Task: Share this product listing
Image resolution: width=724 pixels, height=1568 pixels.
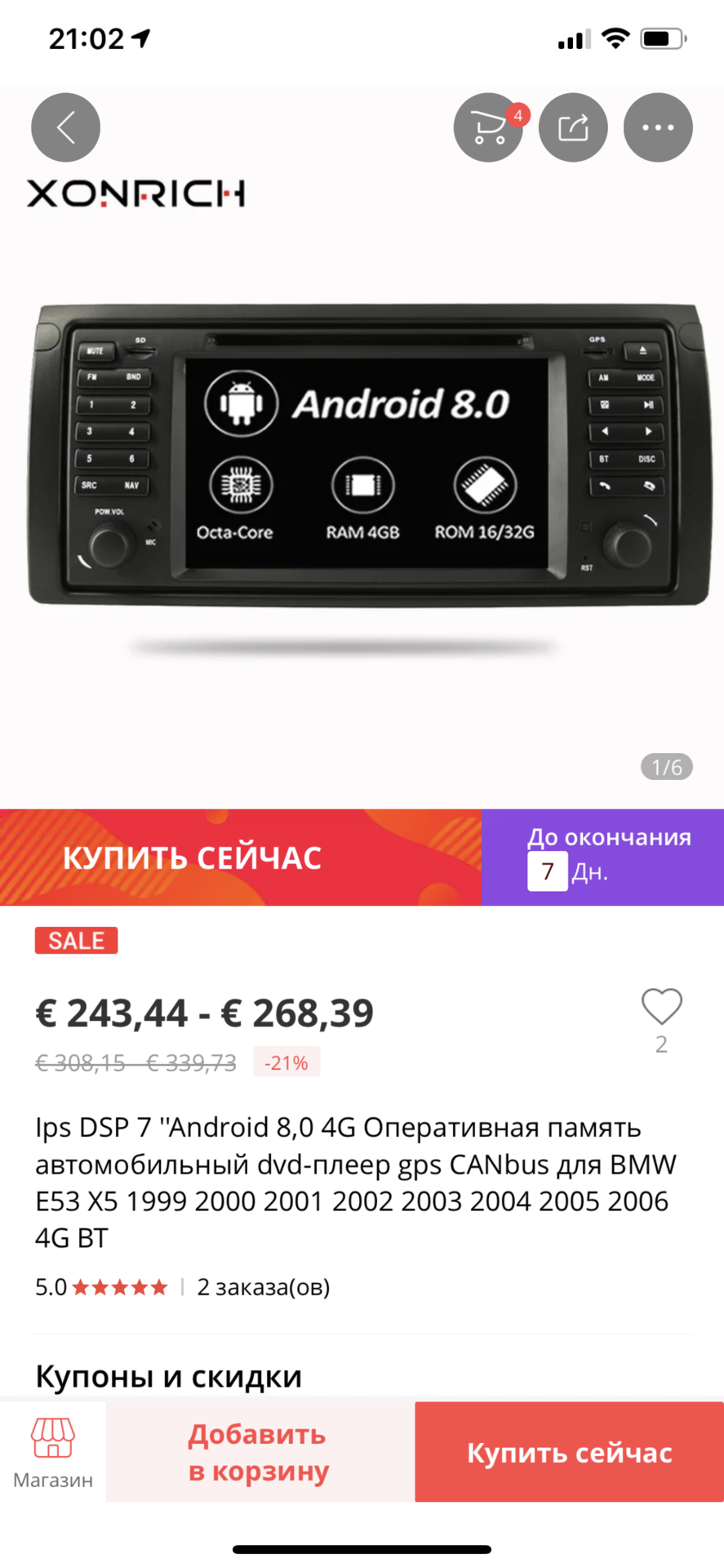Action: [x=573, y=127]
